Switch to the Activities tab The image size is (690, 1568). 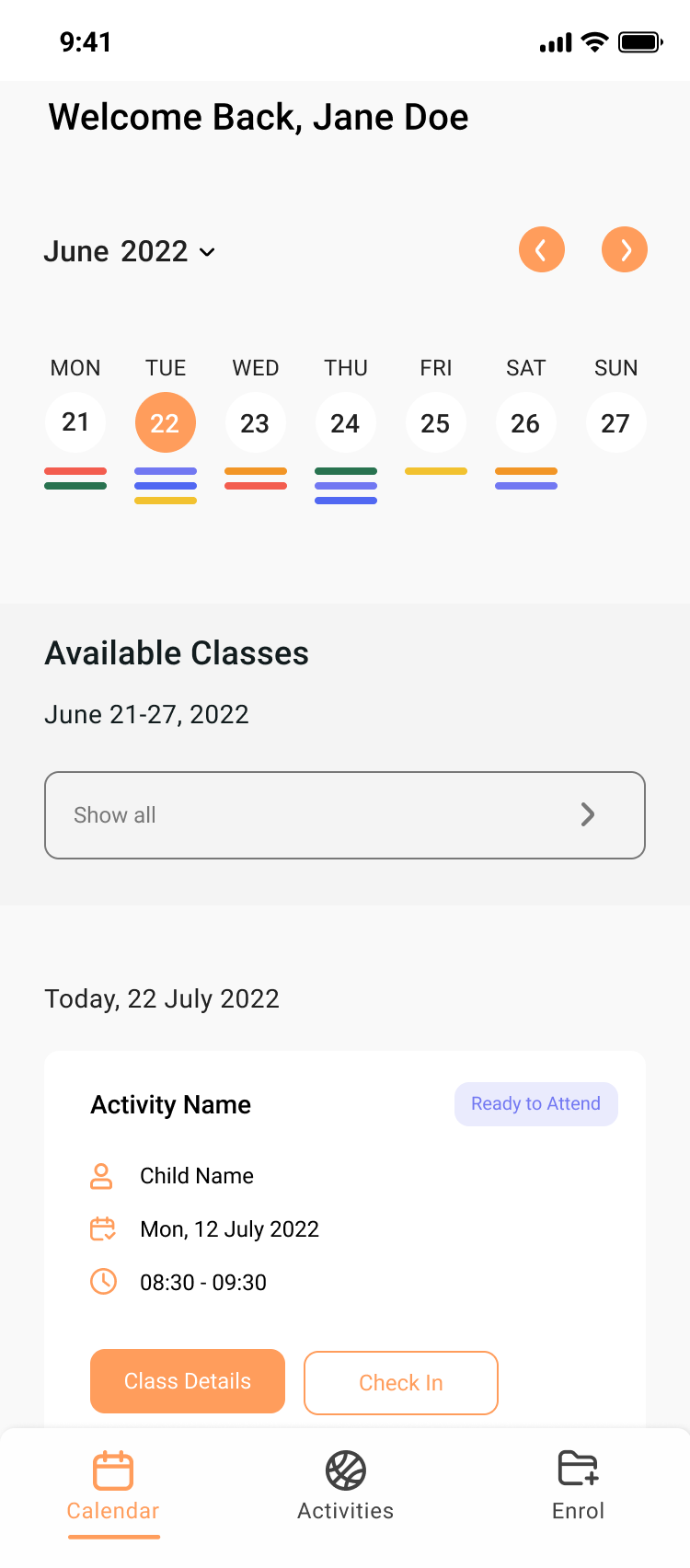coord(346,1487)
